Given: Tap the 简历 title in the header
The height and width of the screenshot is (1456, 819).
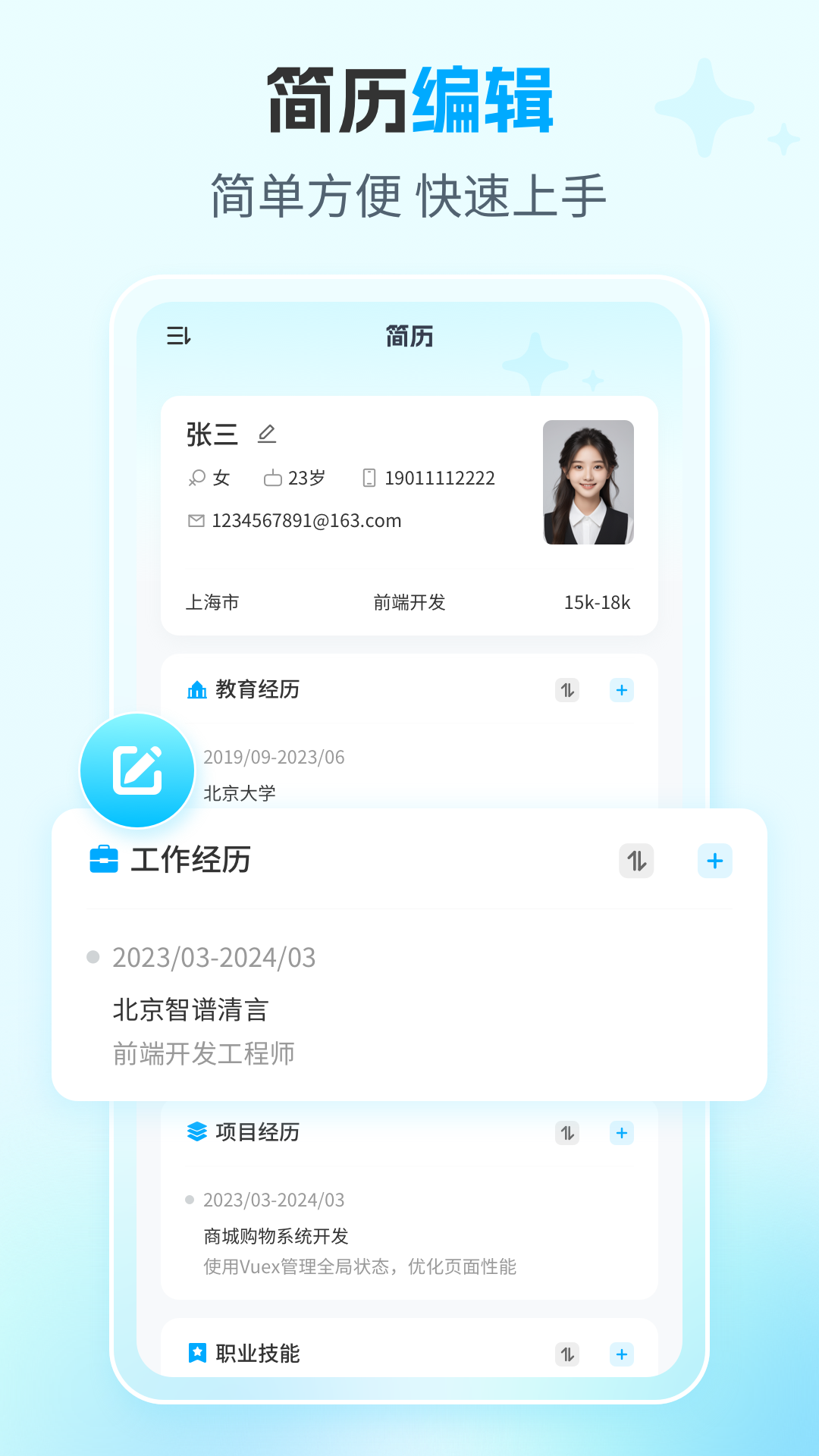Looking at the screenshot, I should 408,336.
